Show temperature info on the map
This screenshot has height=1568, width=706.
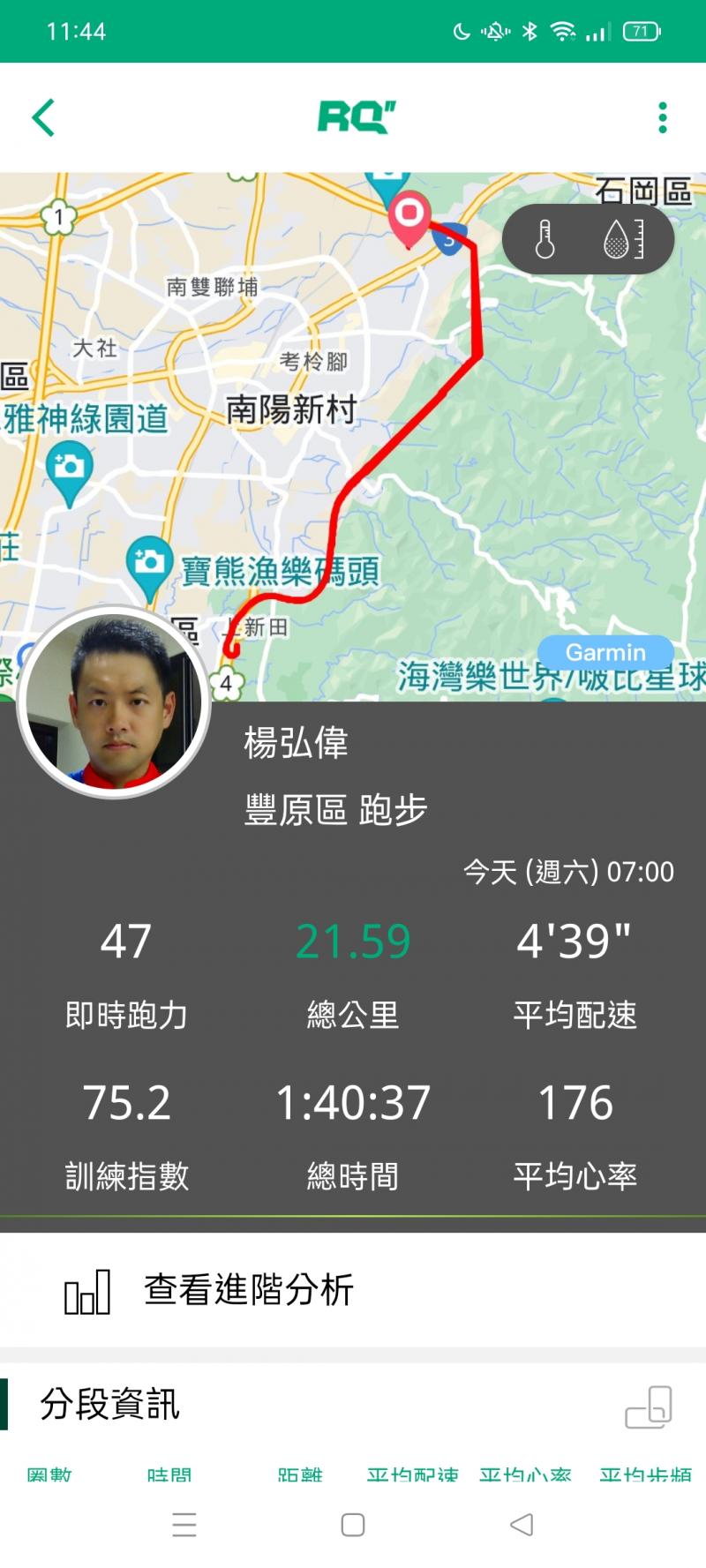(545, 239)
